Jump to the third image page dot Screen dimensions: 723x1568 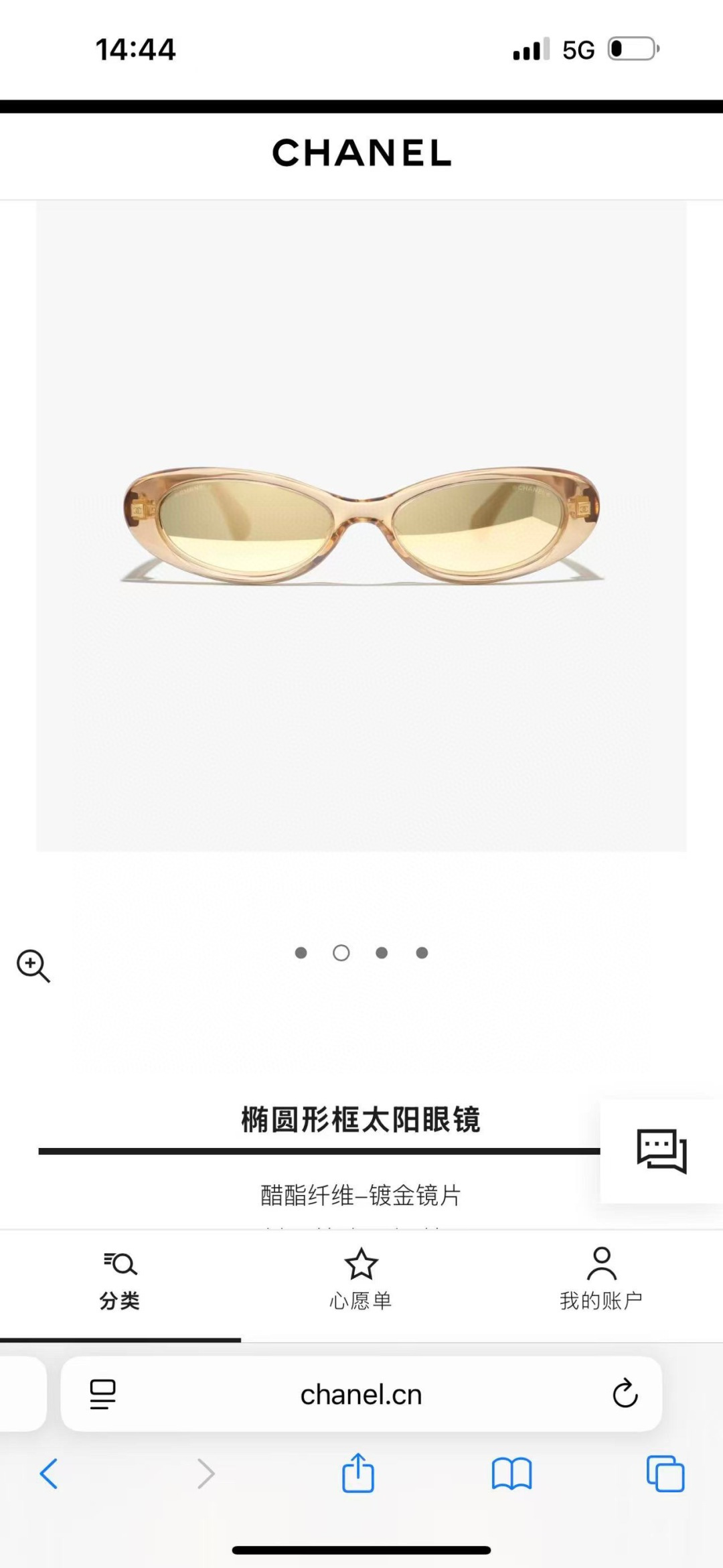(x=382, y=952)
